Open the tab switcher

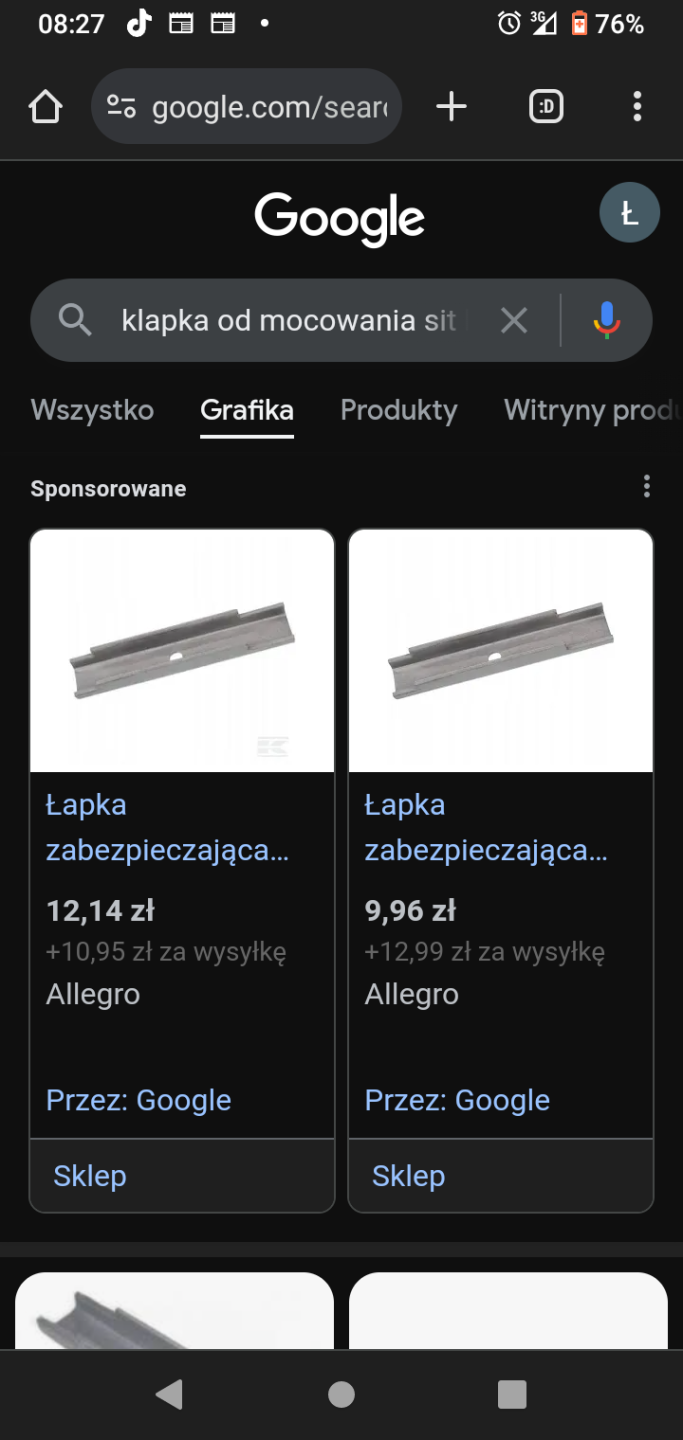coord(546,106)
